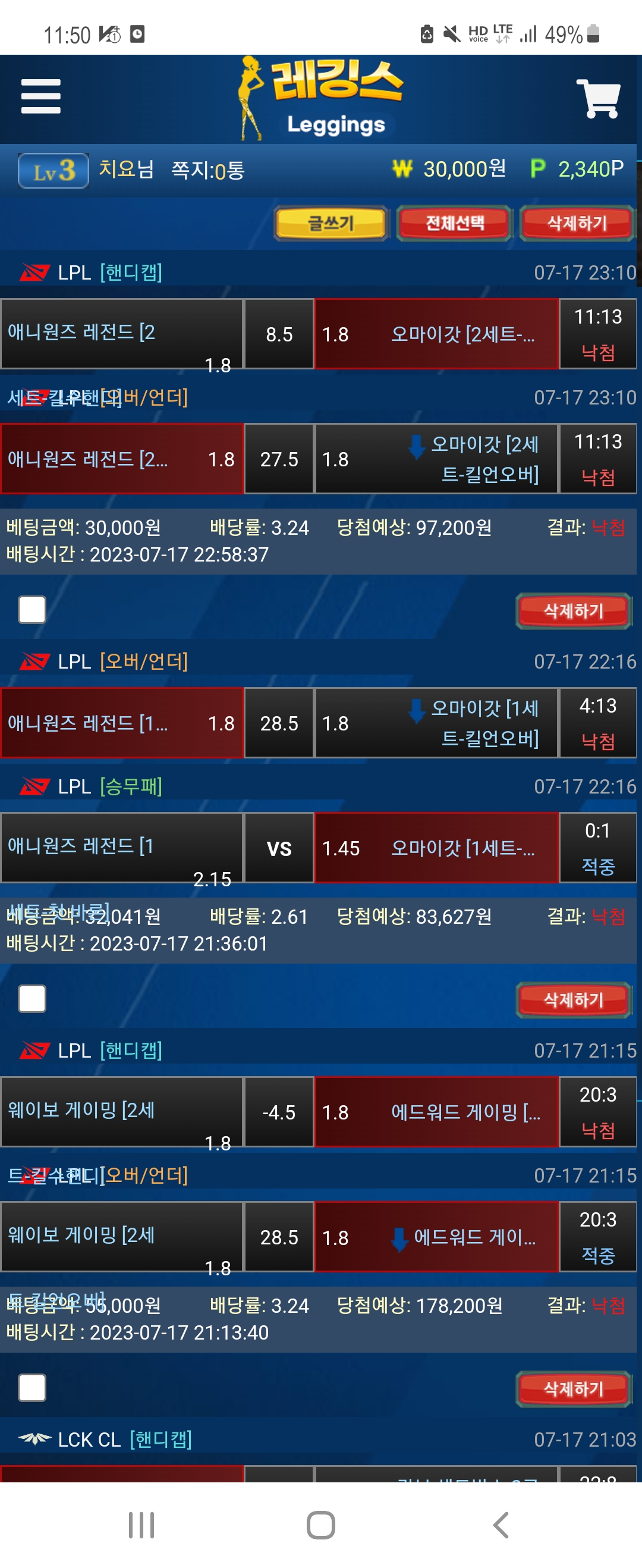Go back with system back button

500,1525
